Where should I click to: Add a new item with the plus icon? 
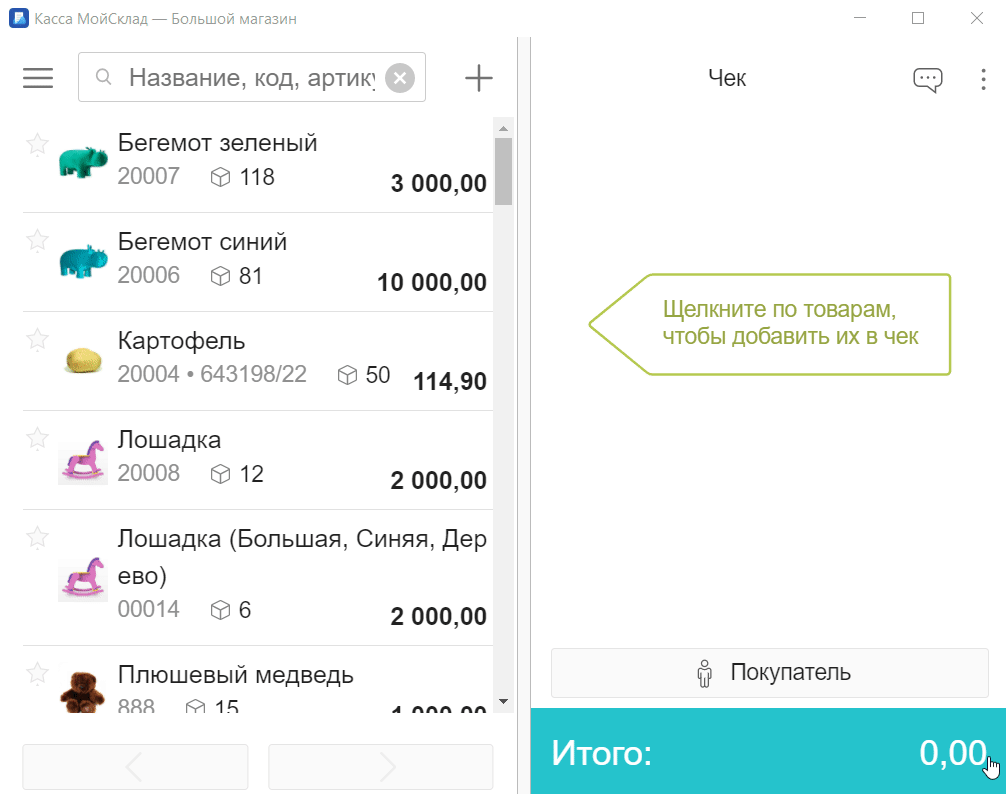[479, 78]
